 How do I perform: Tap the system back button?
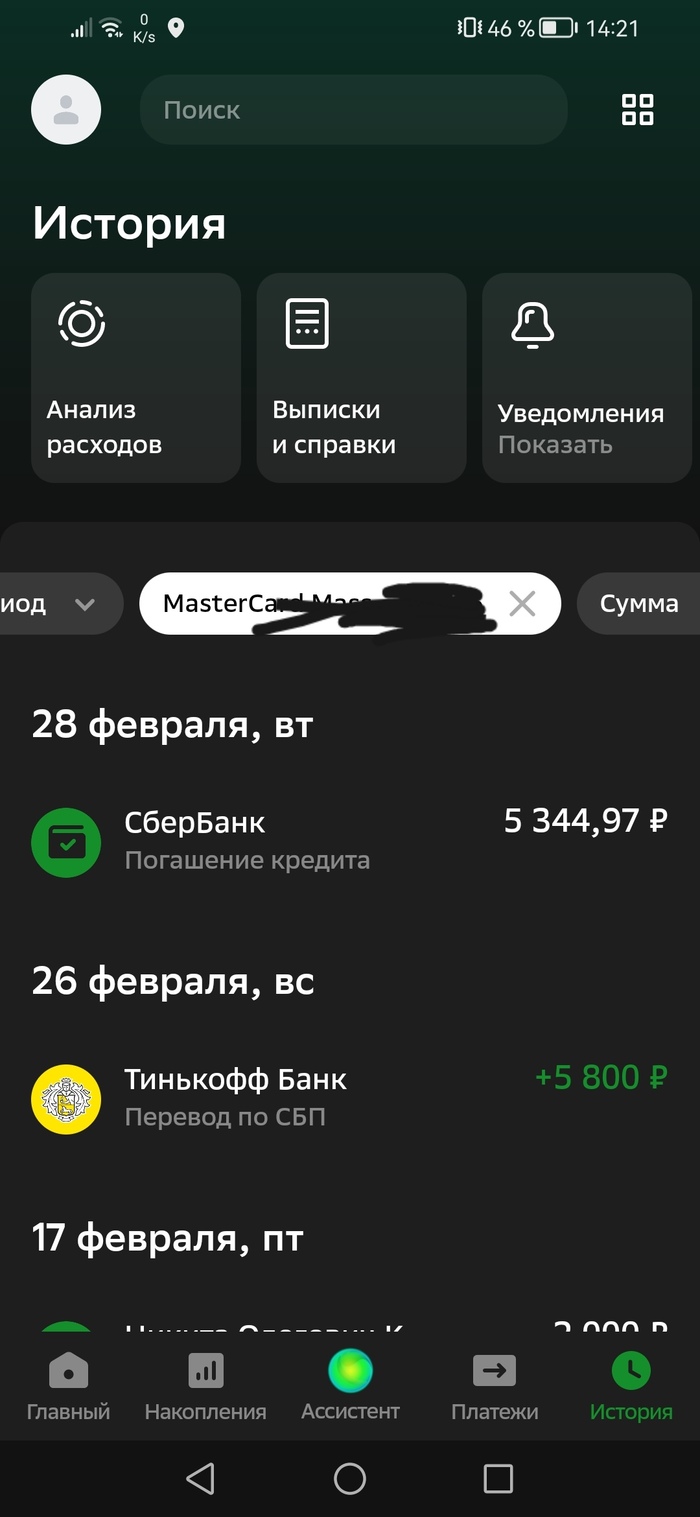coord(201,1478)
